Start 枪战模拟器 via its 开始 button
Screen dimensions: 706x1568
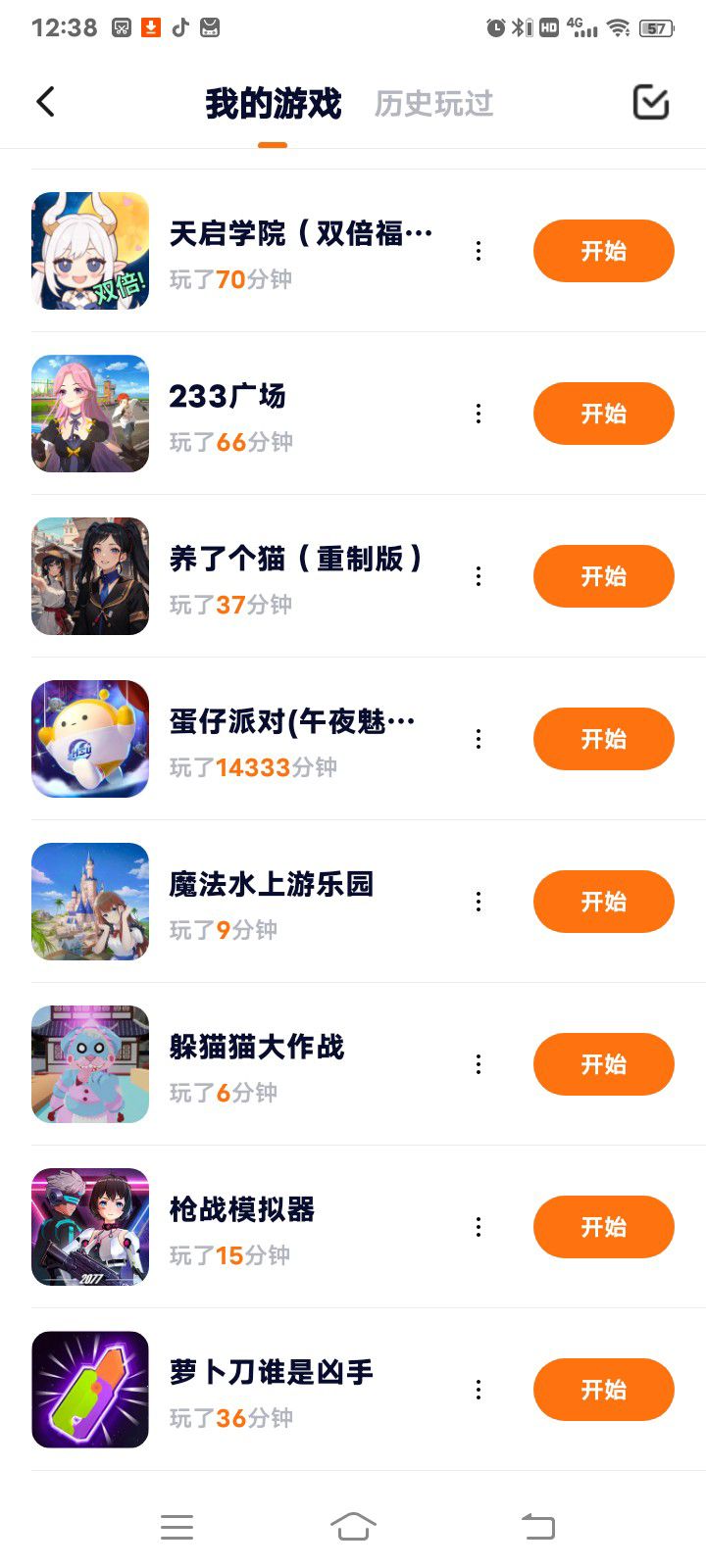603,1227
